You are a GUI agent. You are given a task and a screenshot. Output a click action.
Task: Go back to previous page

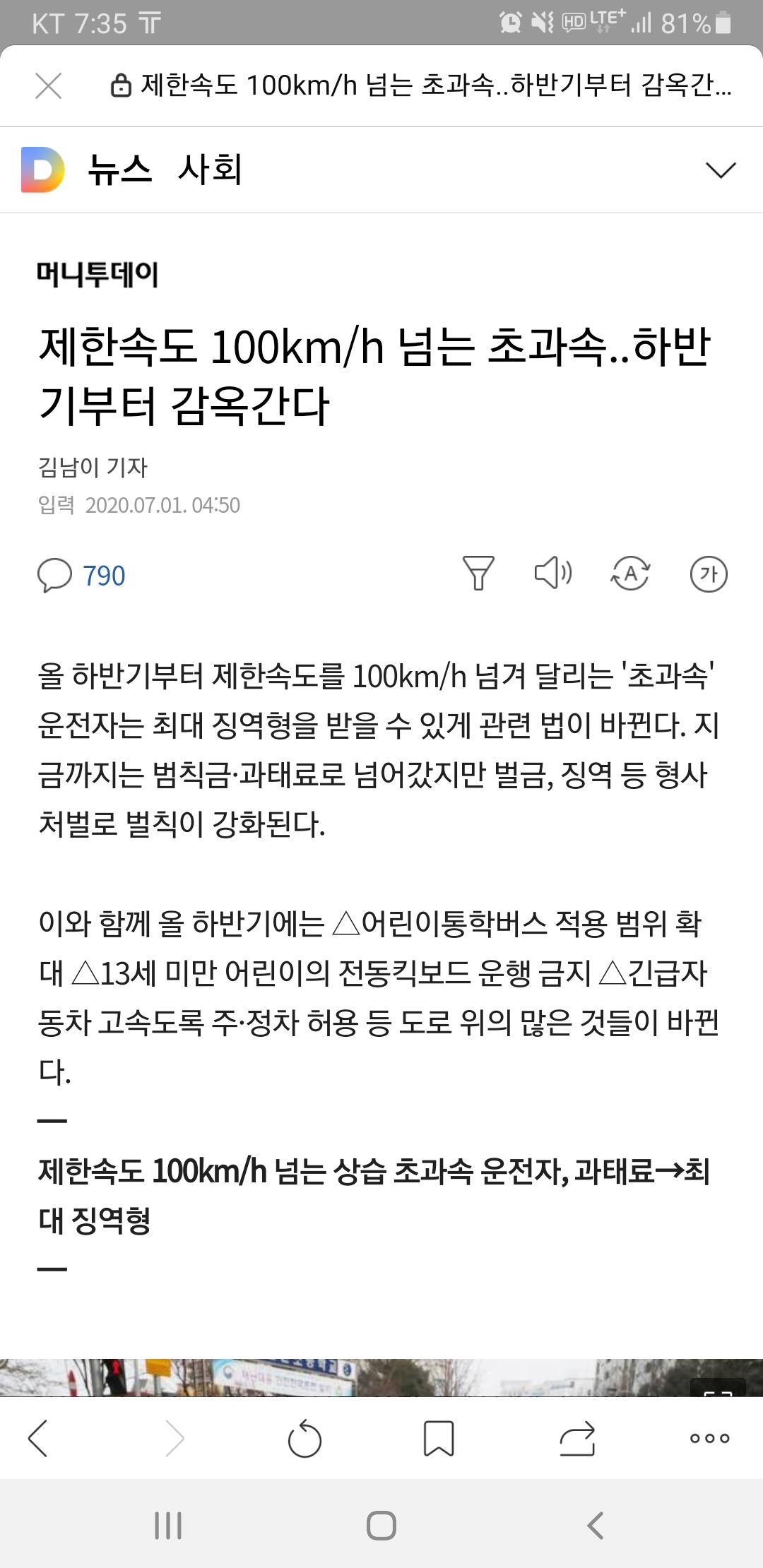pyautogui.click(x=38, y=1438)
